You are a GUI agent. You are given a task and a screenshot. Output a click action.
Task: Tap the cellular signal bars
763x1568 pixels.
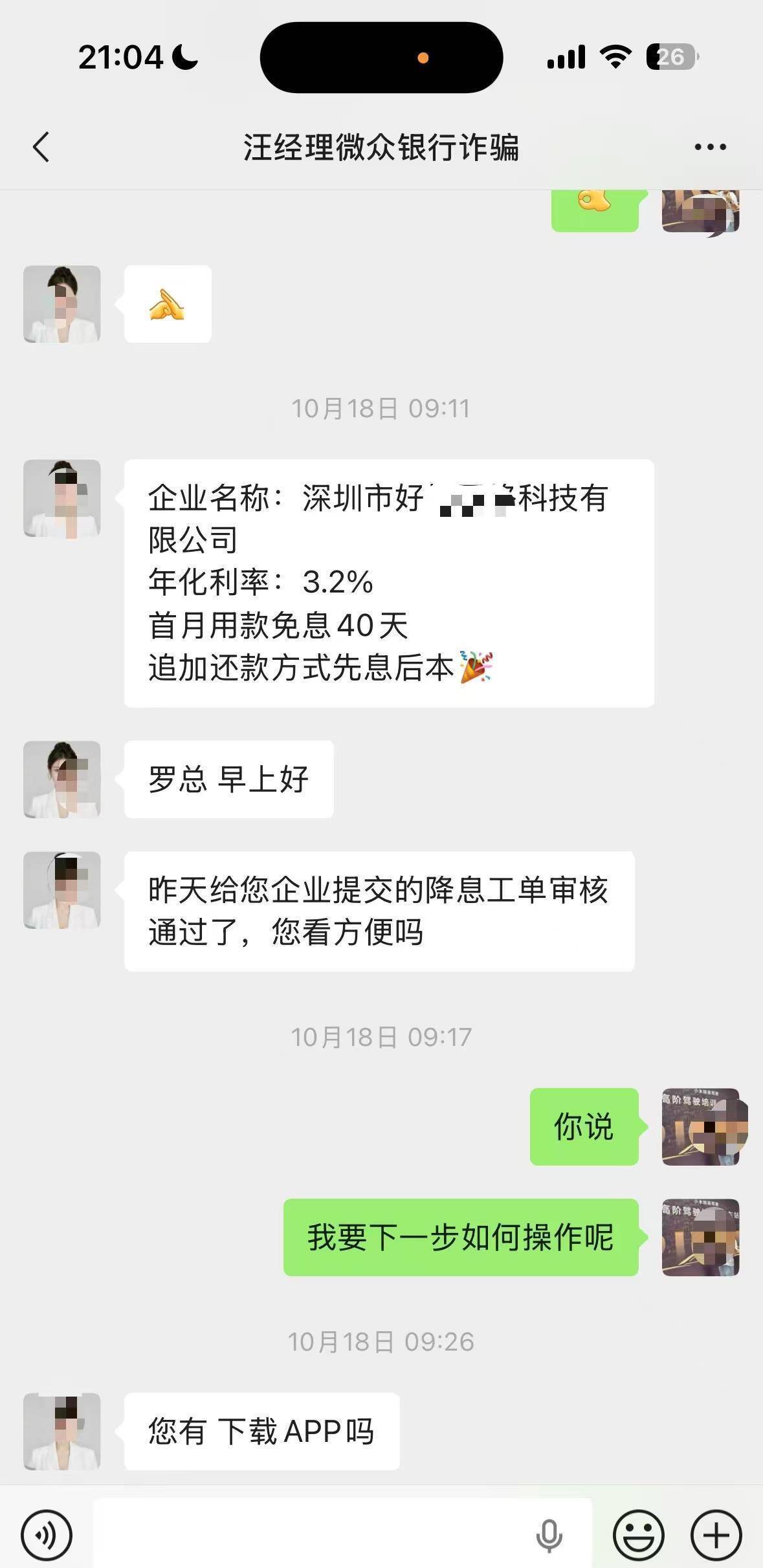(x=566, y=58)
